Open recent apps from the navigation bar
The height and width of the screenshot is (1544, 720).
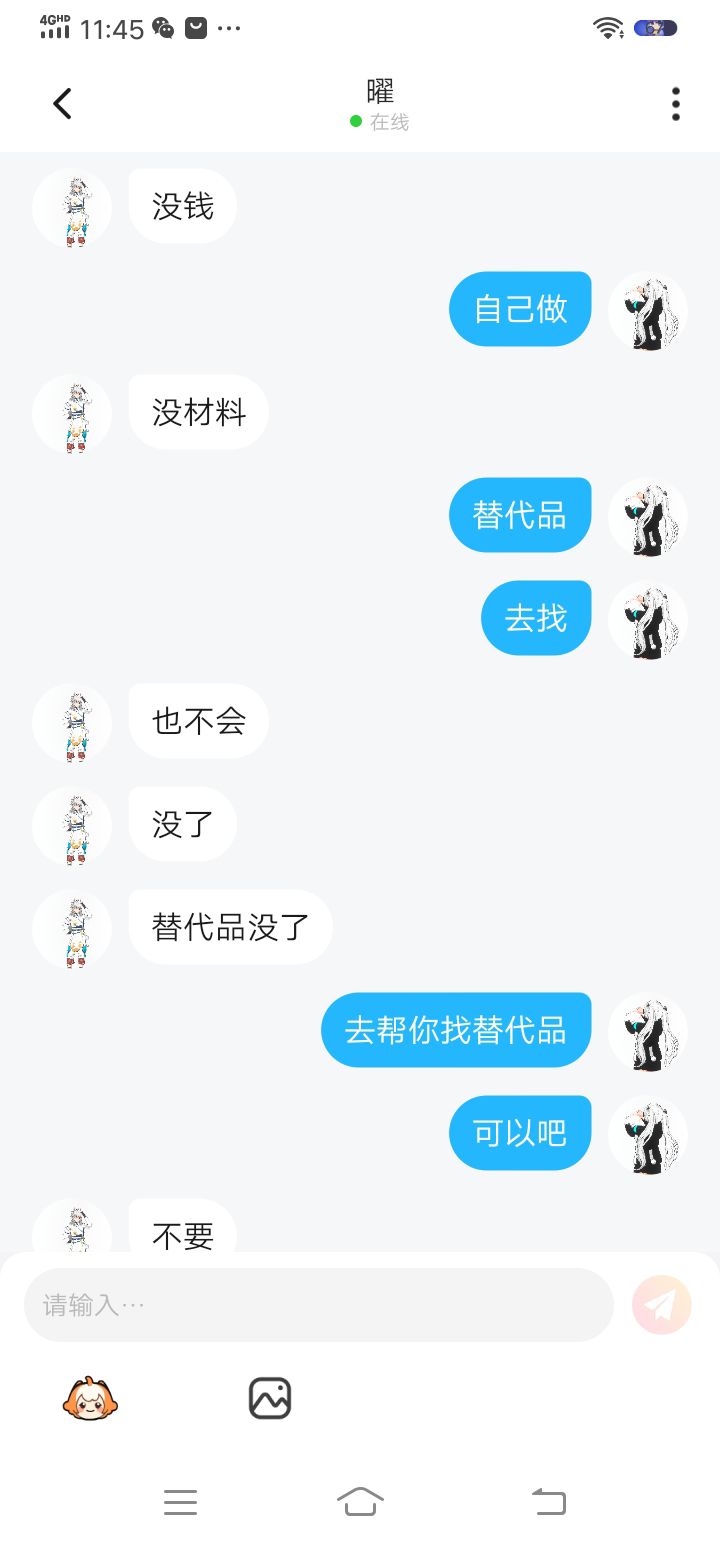[x=180, y=1501]
